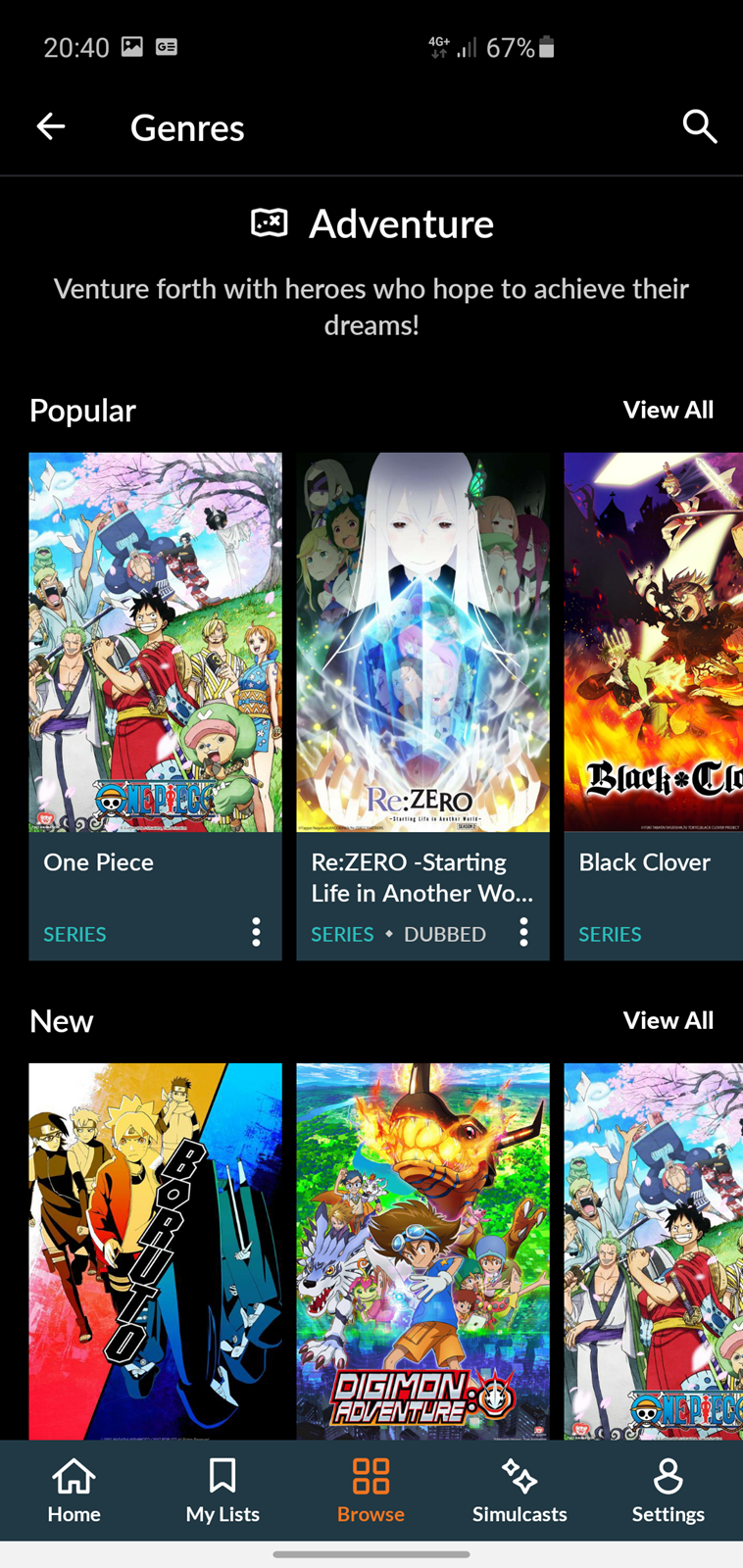Switch to the My Lists tab
Viewport: 743px width, 1568px height.
(223, 1491)
